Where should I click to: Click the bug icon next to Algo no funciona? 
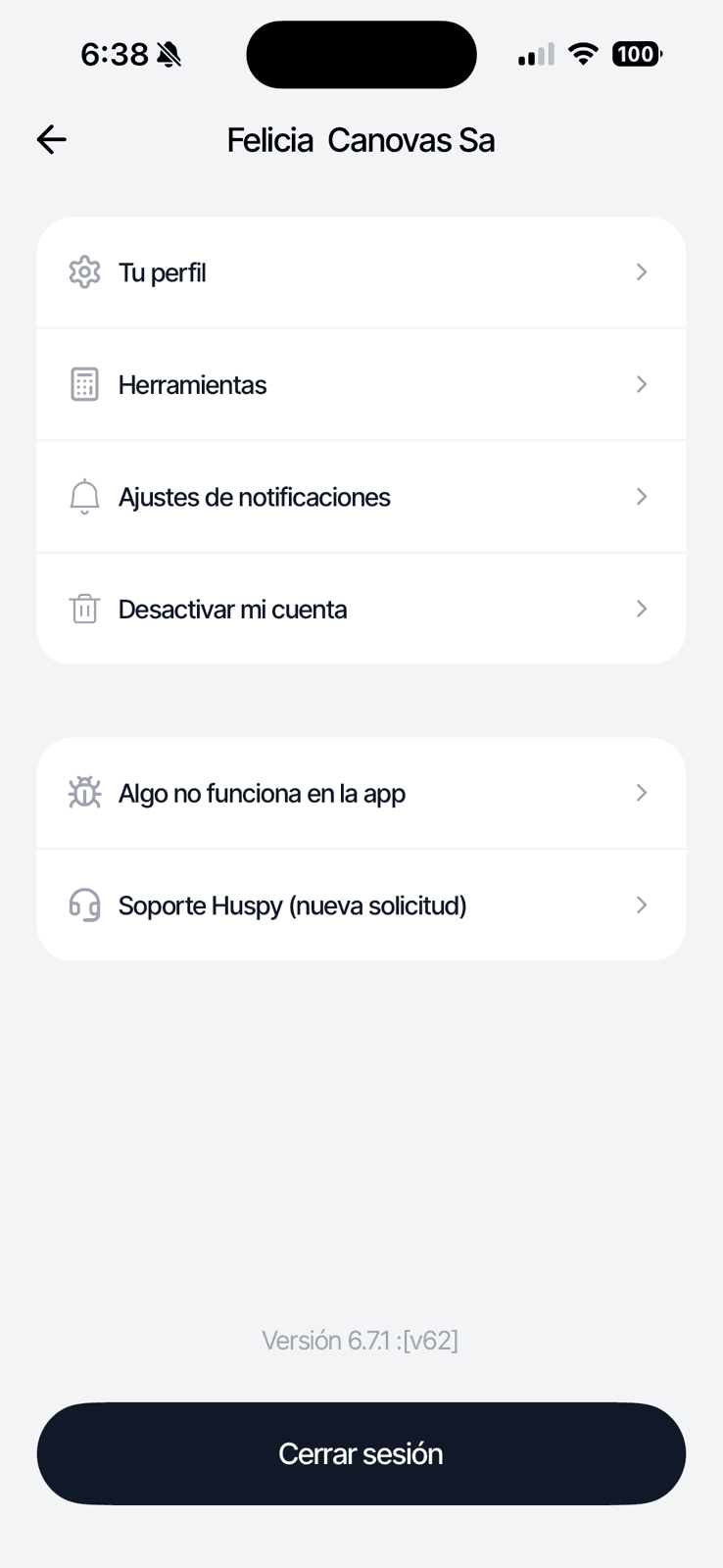coord(84,793)
